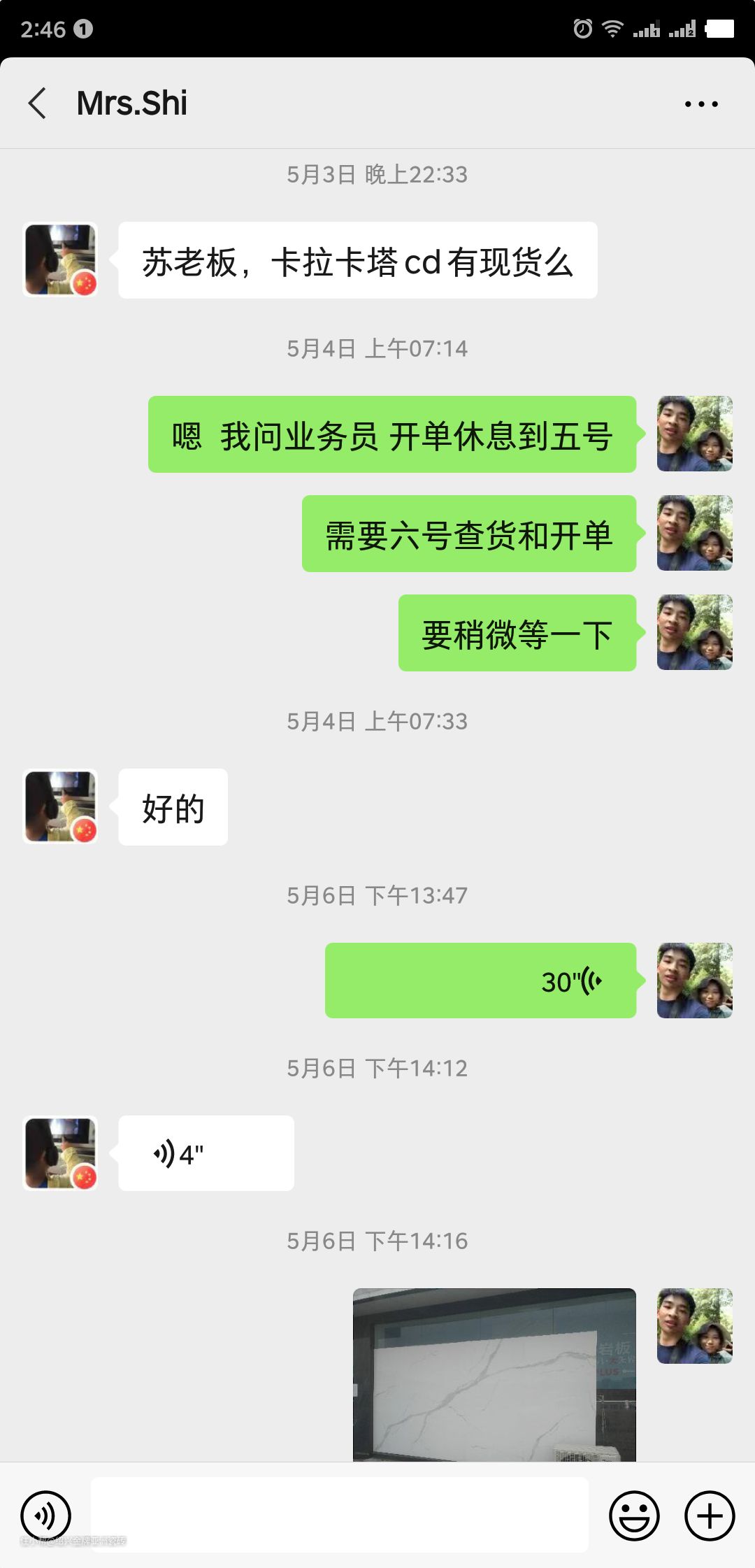This screenshot has height=1568, width=755.
Task: Open your avatar beside 要稍微等一下
Action: pos(694,632)
